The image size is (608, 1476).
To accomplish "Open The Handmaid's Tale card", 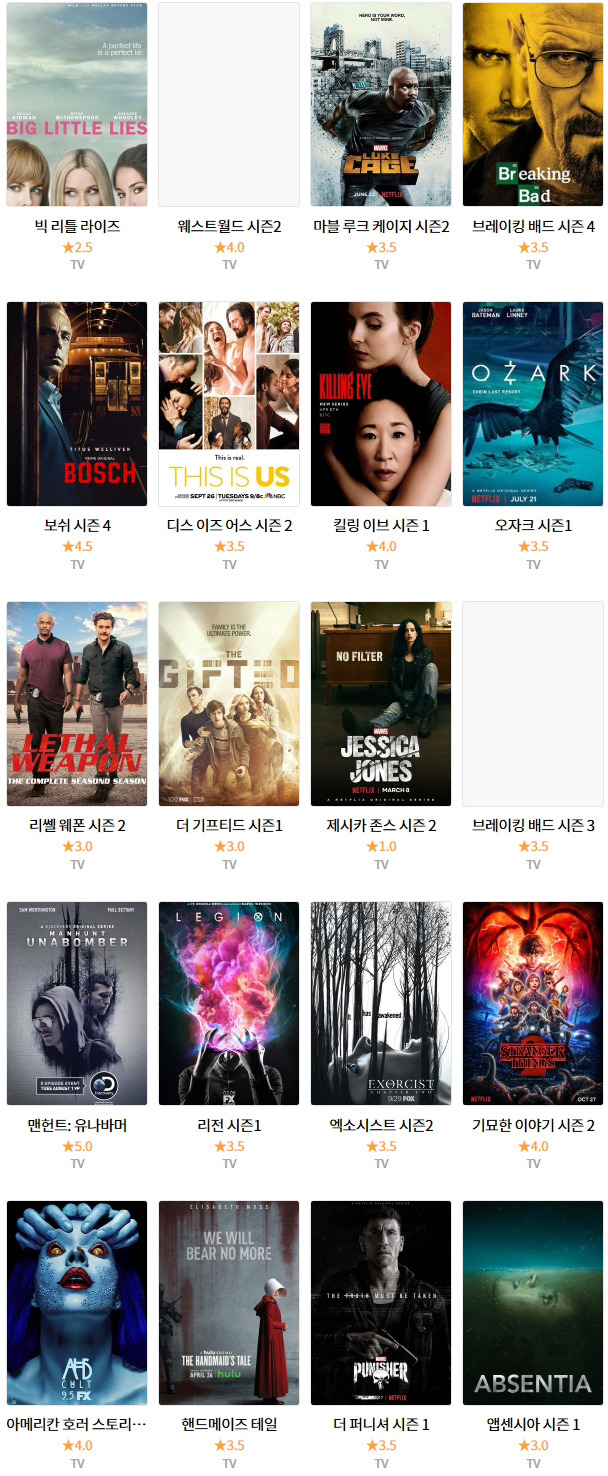I will tap(229, 1303).
